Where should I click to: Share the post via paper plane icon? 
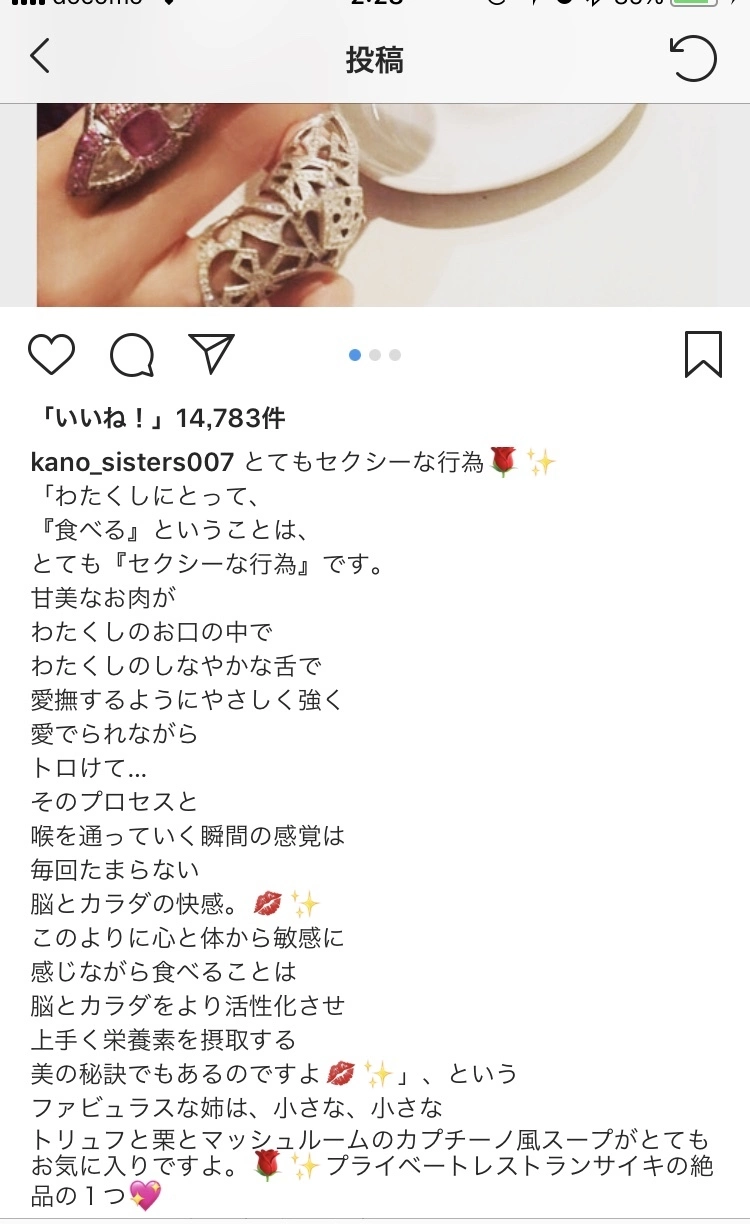[x=211, y=354]
